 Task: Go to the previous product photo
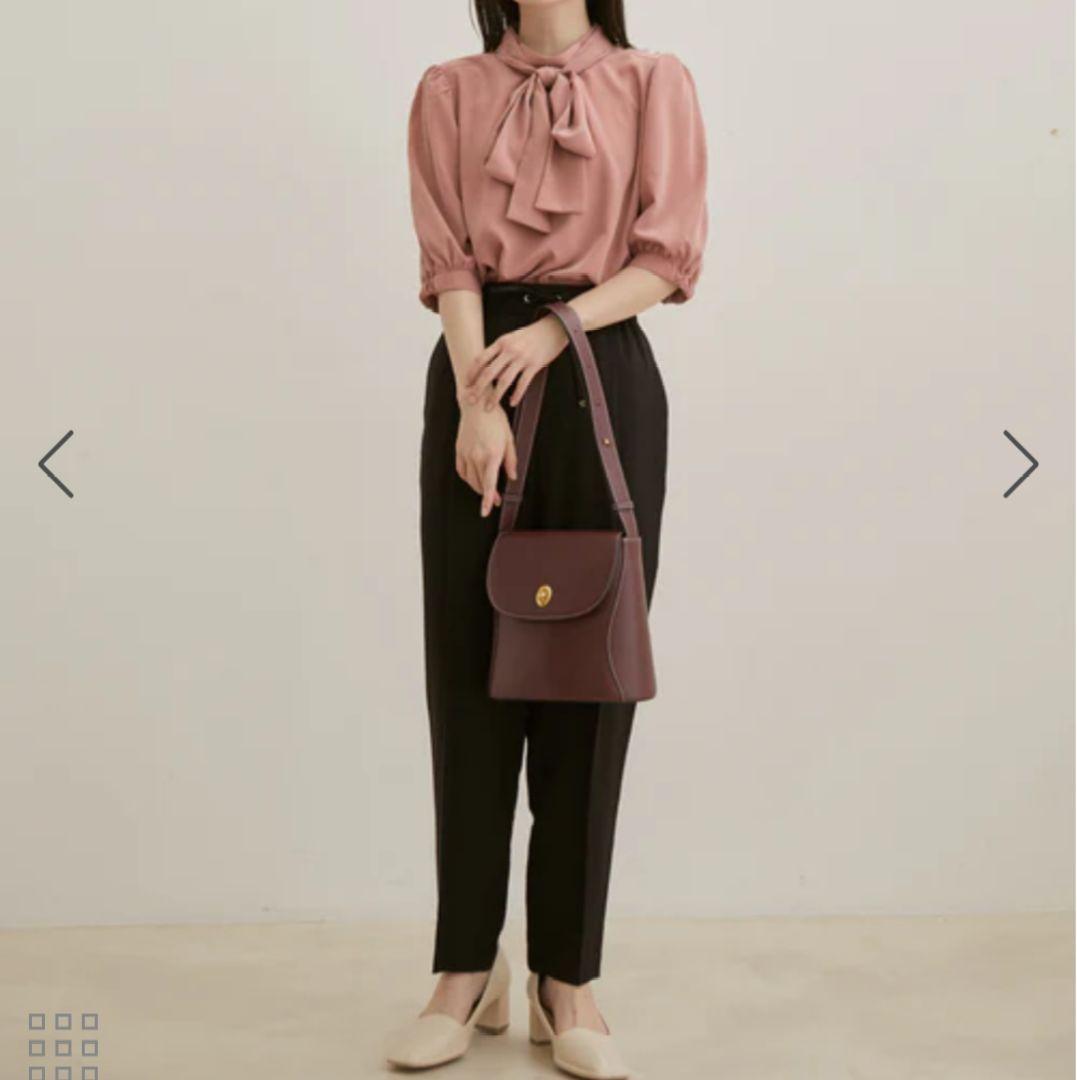56,464
